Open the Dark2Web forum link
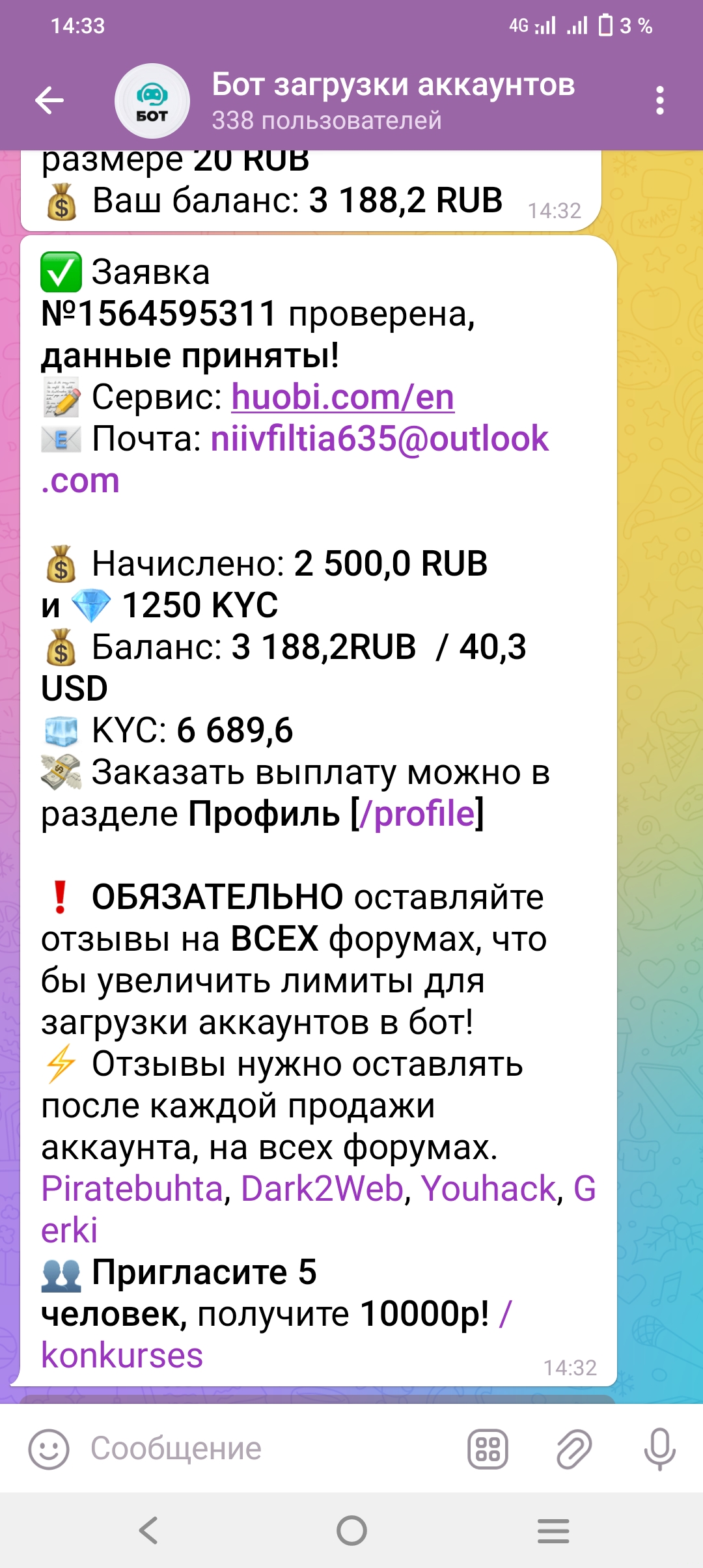This screenshot has width=703, height=1568. 323,1189
